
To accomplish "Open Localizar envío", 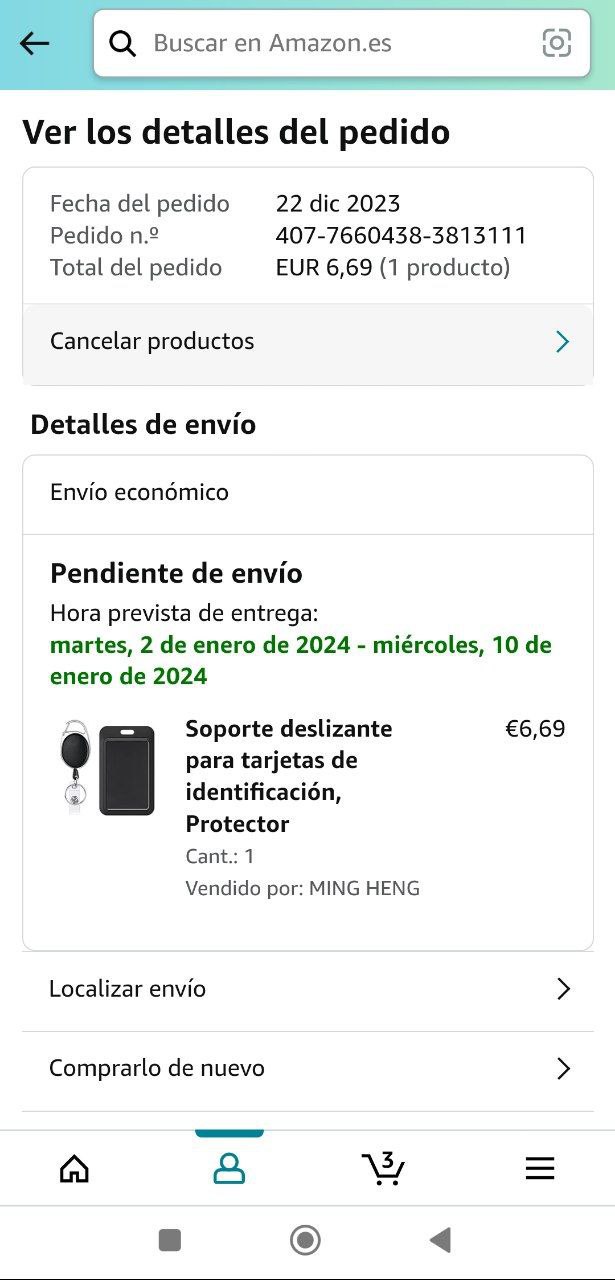I will (x=308, y=989).
